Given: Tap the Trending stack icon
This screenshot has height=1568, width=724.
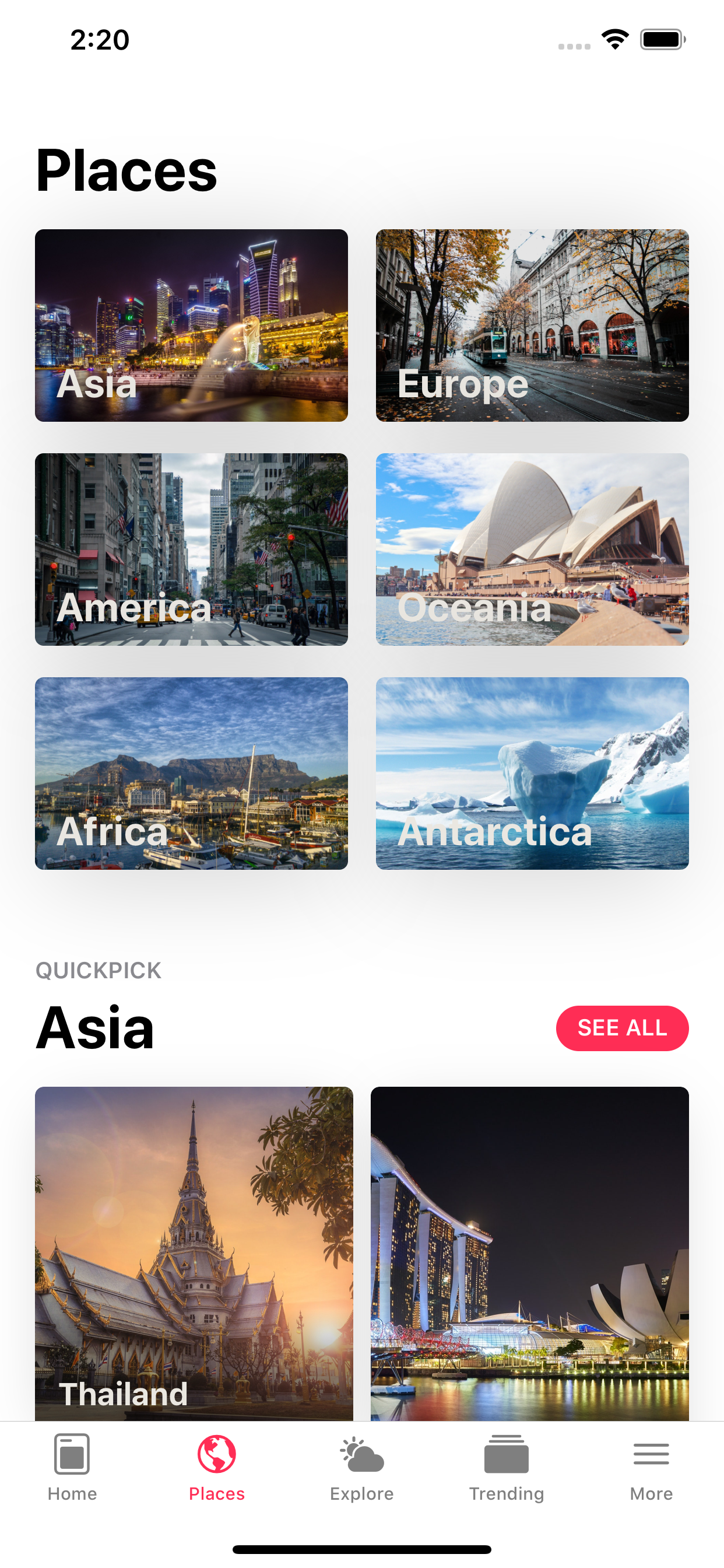Looking at the screenshot, I should [x=506, y=1453].
